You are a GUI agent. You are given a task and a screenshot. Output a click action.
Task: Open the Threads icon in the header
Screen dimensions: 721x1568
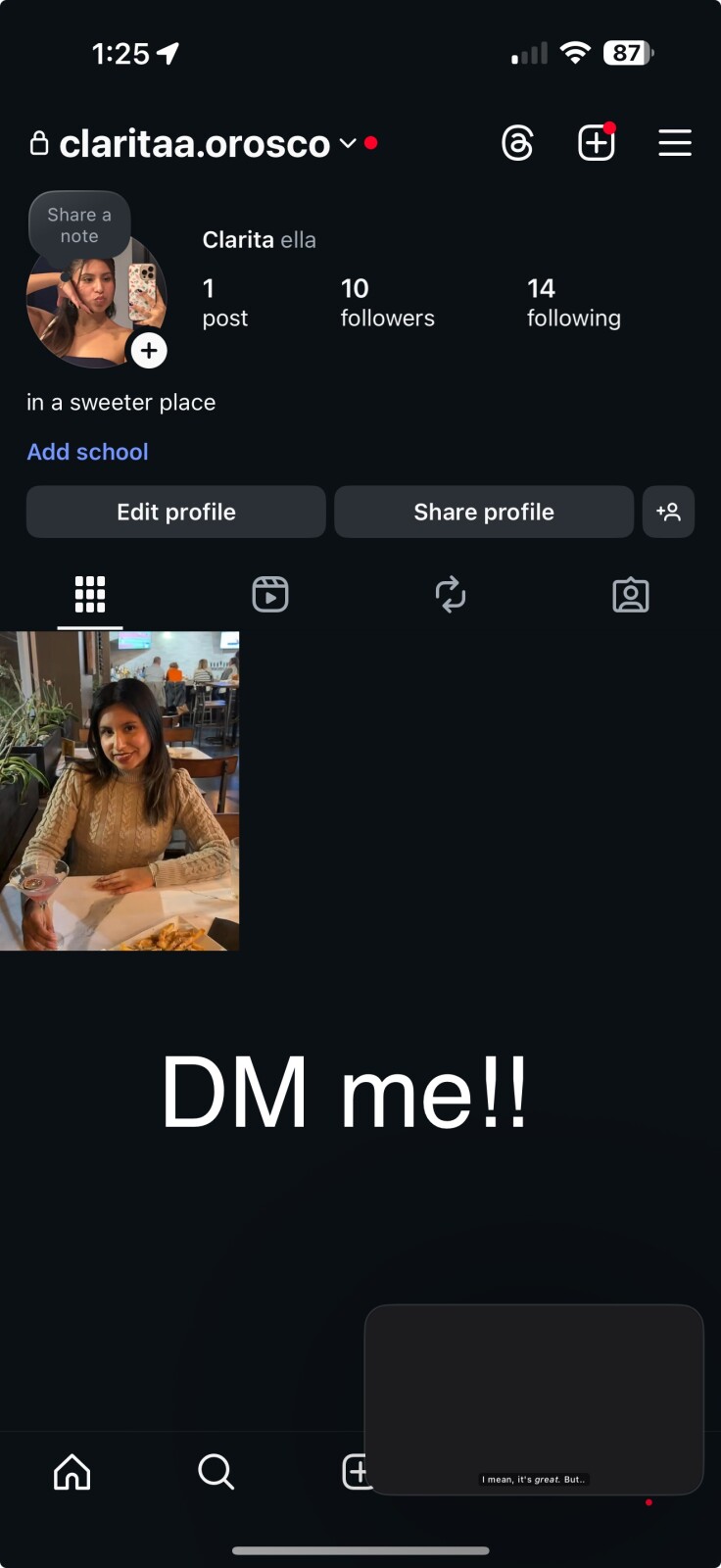pos(517,143)
